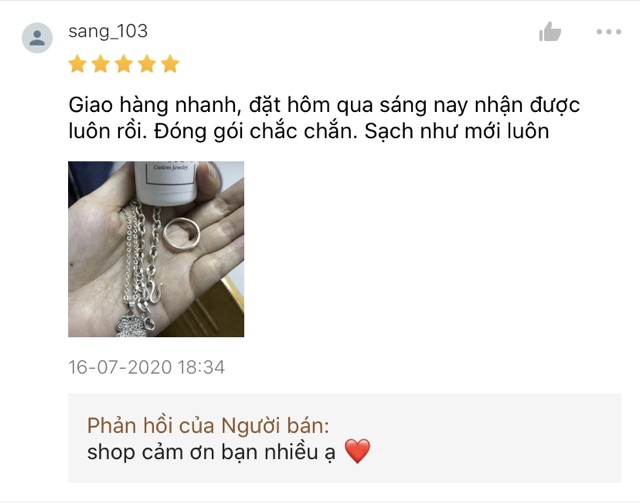Open the review photo of jewelry
This screenshot has height=504, width=640.
(156, 249)
